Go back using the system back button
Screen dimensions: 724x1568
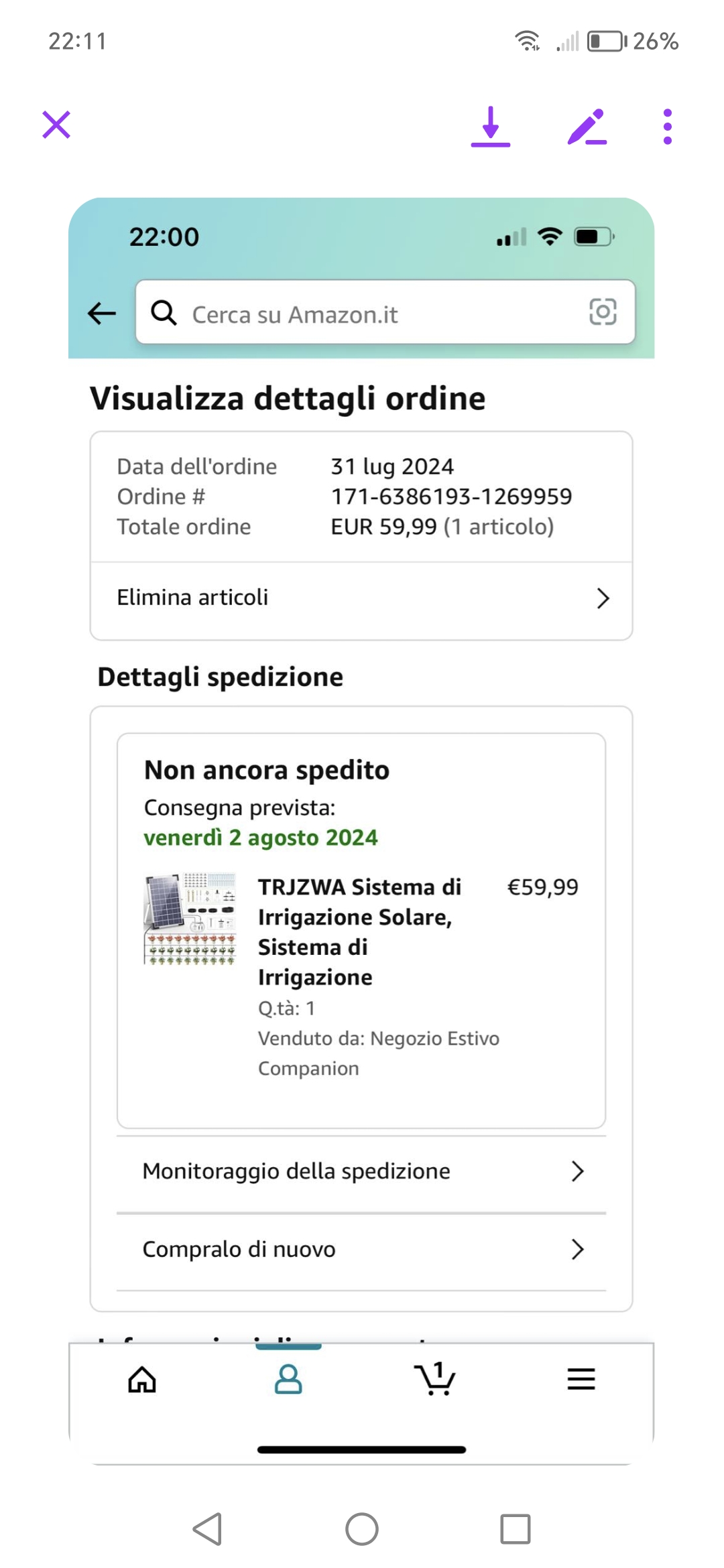pos(207,1529)
